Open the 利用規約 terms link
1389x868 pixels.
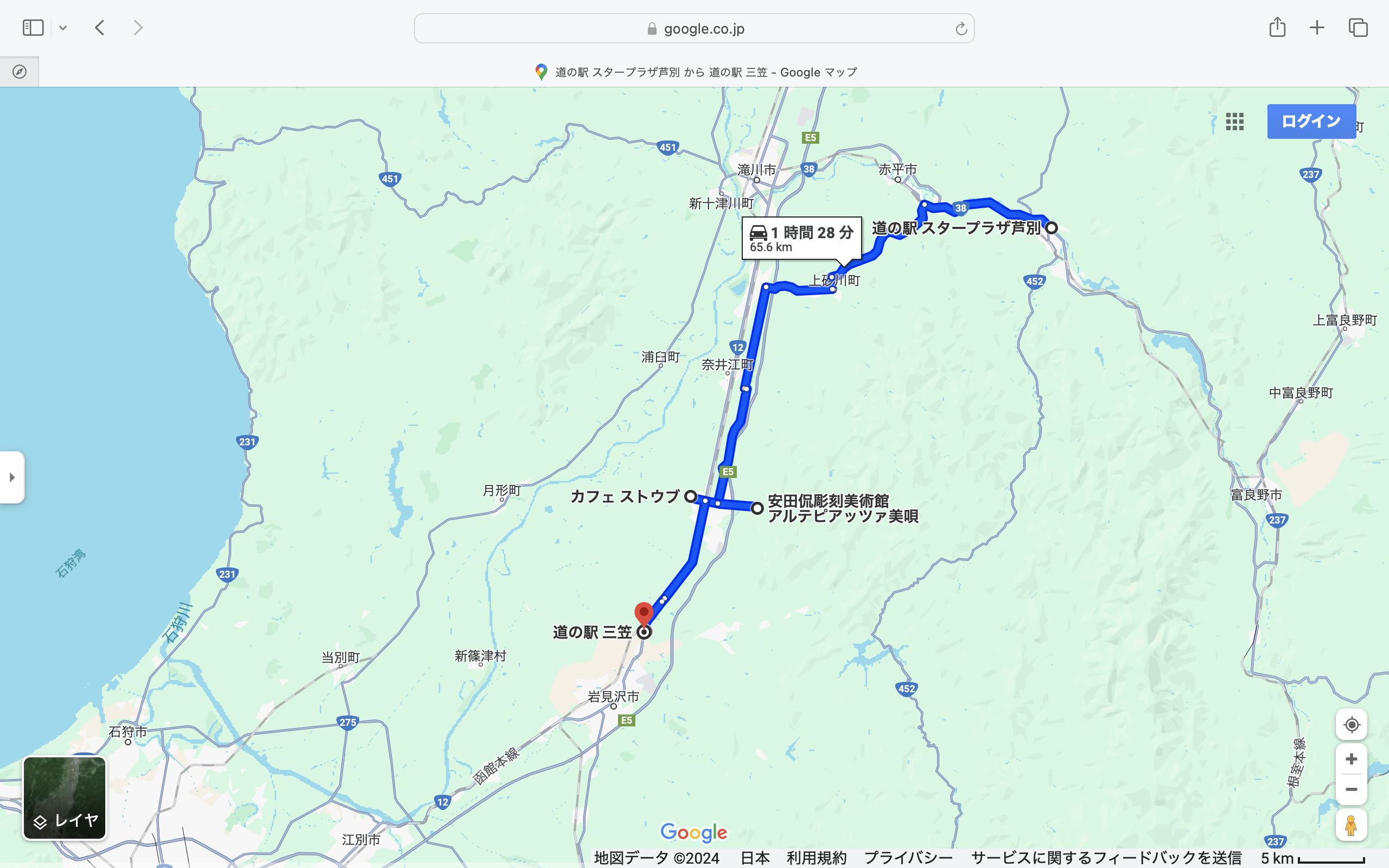[x=816, y=858]
